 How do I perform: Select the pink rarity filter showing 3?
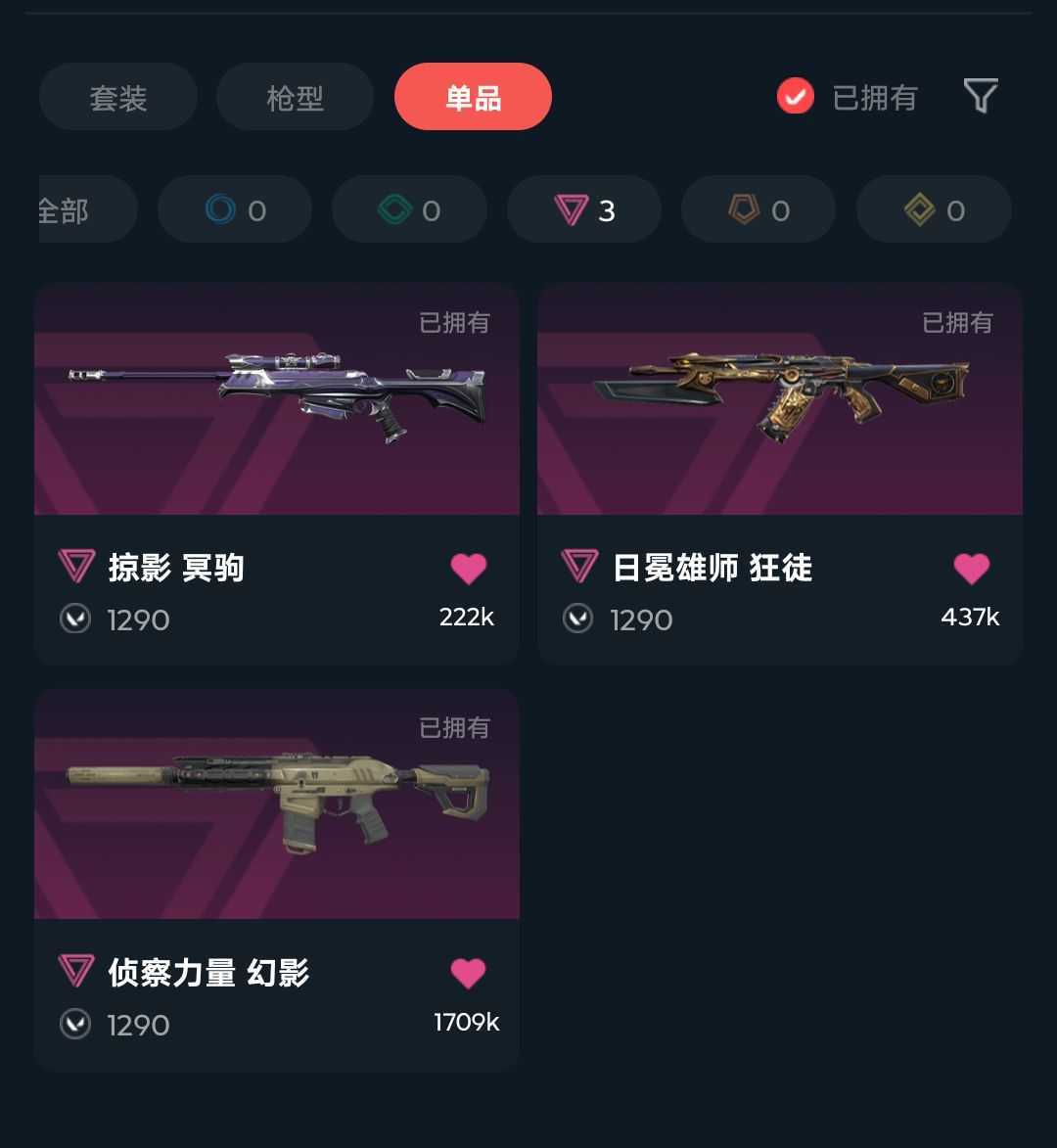tap(583, 208)
